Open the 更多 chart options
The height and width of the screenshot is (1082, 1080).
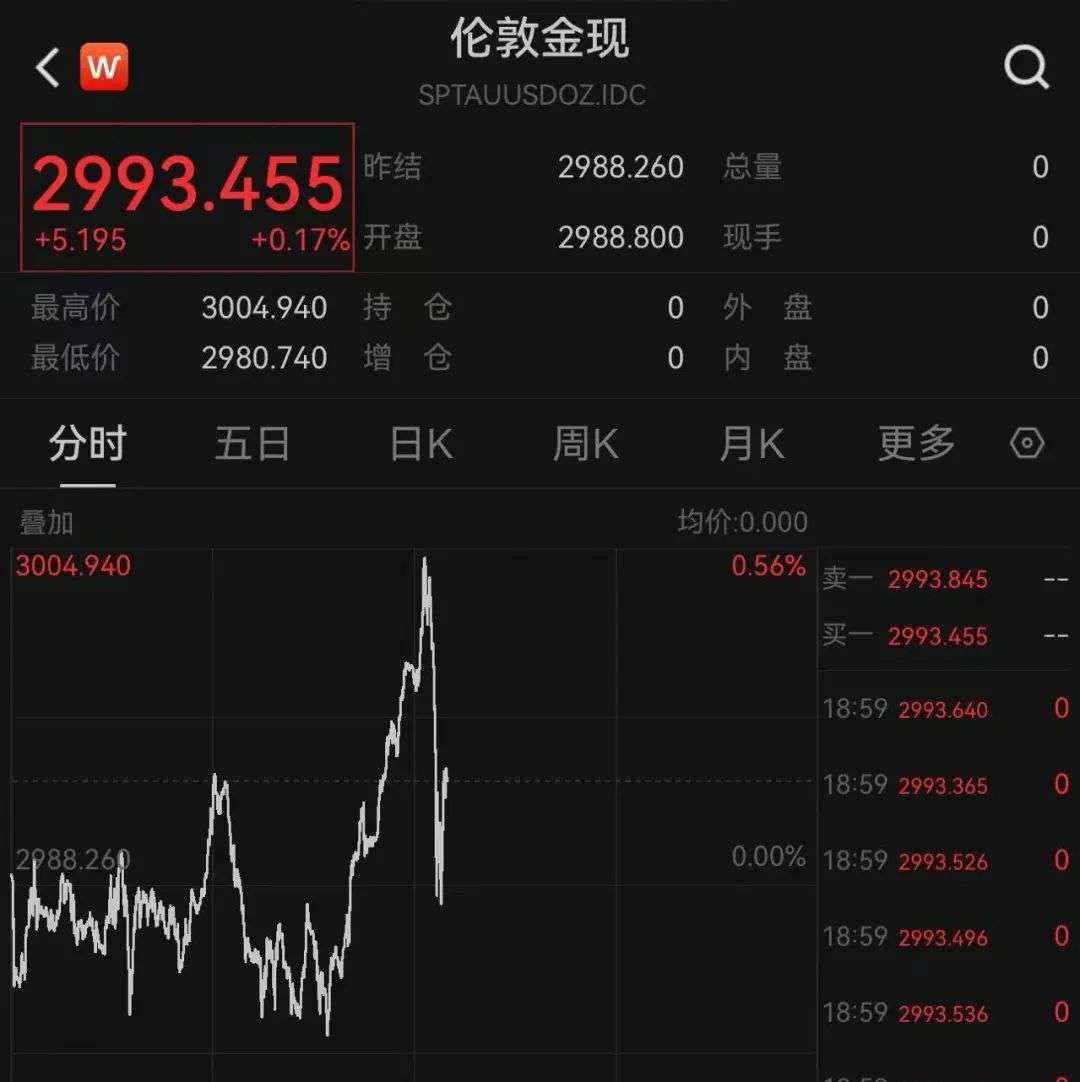(x=916, y=444)
